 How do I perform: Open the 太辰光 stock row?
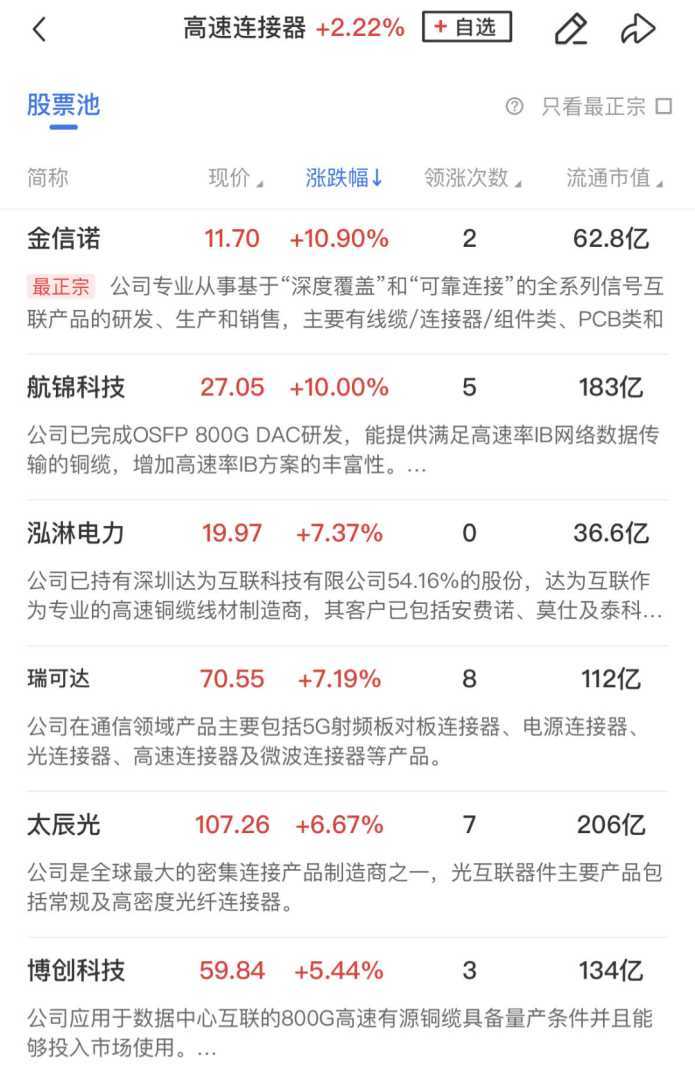tap(63, 825)
